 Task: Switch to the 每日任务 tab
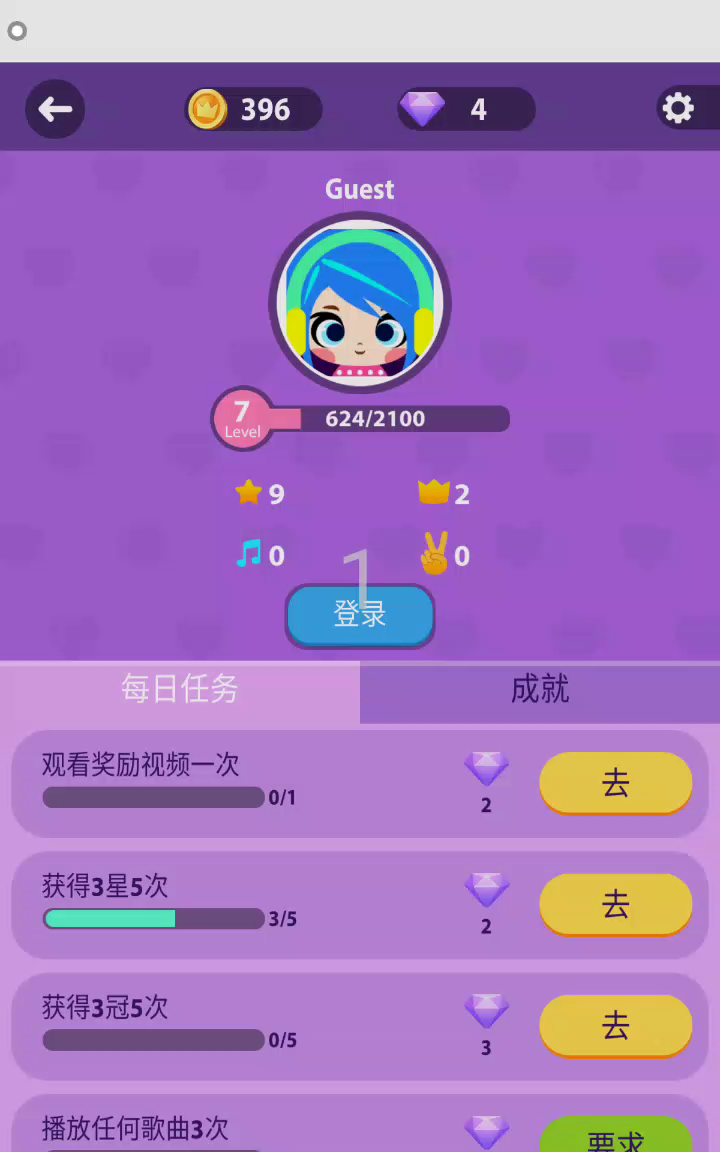(180, 690)
